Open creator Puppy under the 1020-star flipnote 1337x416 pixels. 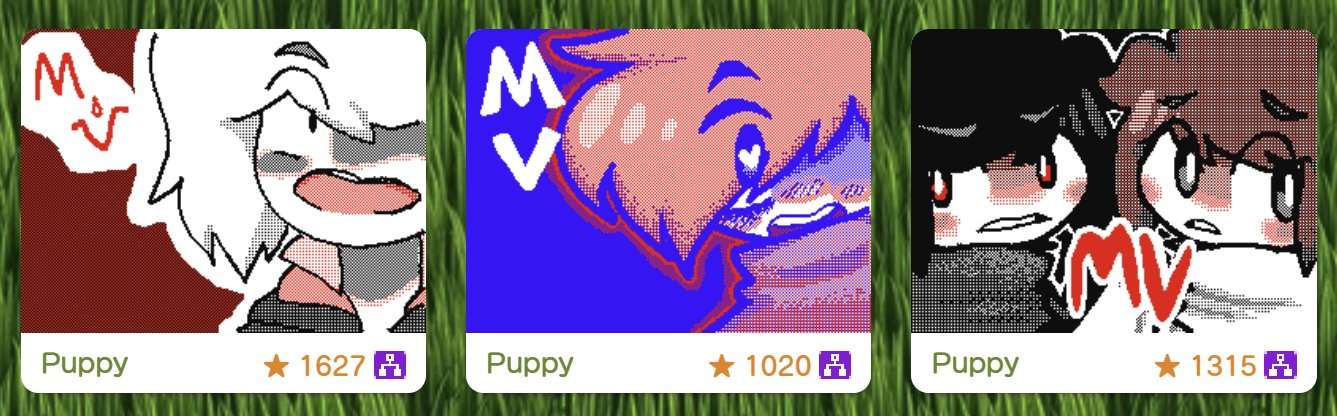point(530,364)
